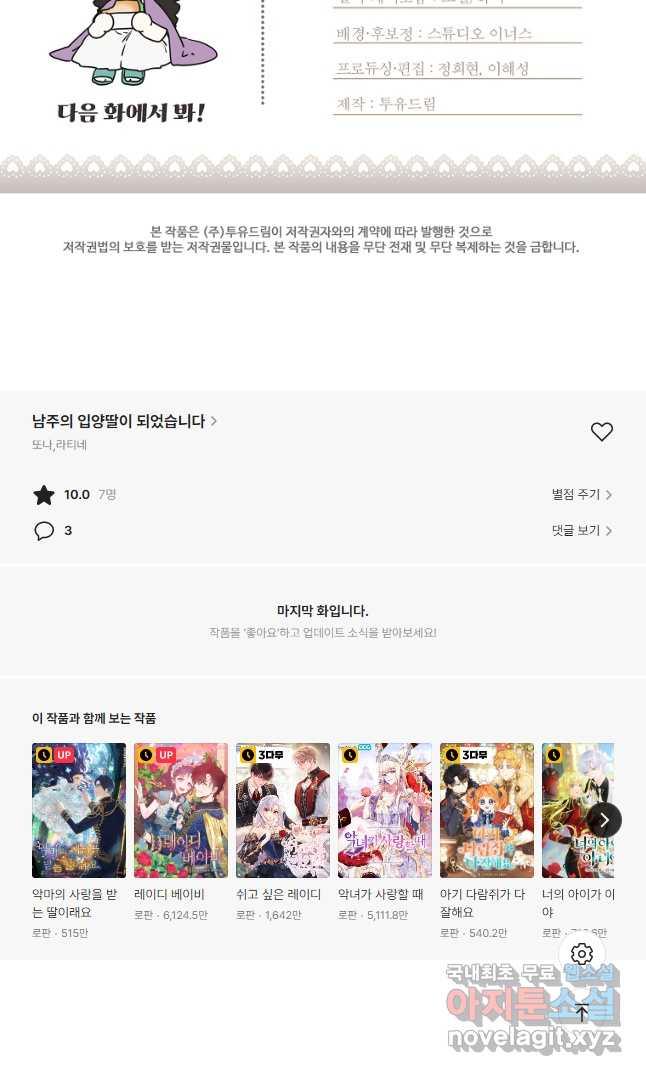The height and width of the screenshot is (1076, 646).
Task: Open the 아기 다람쥐가 다 잘해요 card
Action: pos(487,810)
